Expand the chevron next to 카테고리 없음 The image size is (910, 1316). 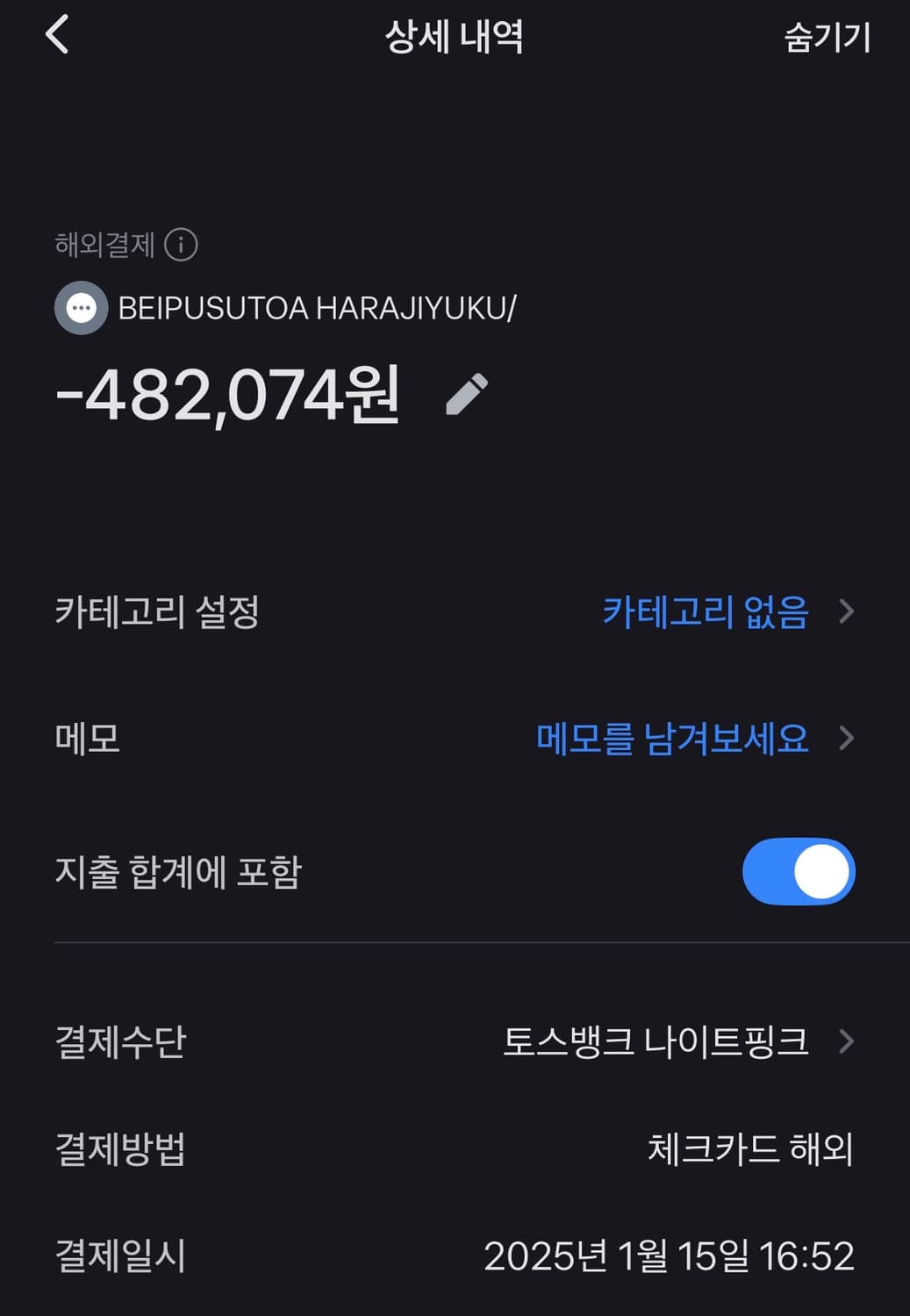click(845, 612)
